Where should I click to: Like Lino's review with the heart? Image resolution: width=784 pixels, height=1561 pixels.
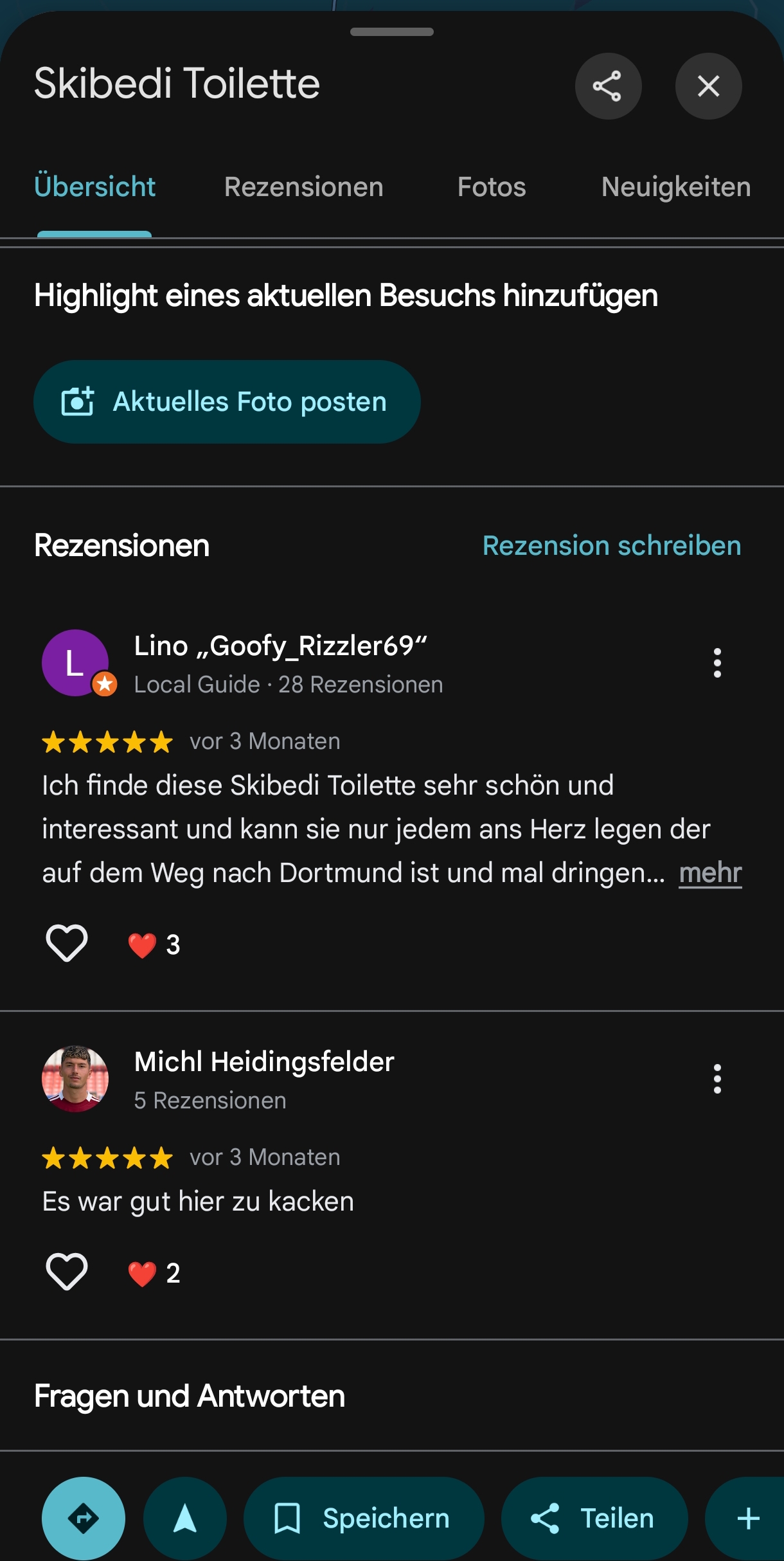tap(67, 944)
